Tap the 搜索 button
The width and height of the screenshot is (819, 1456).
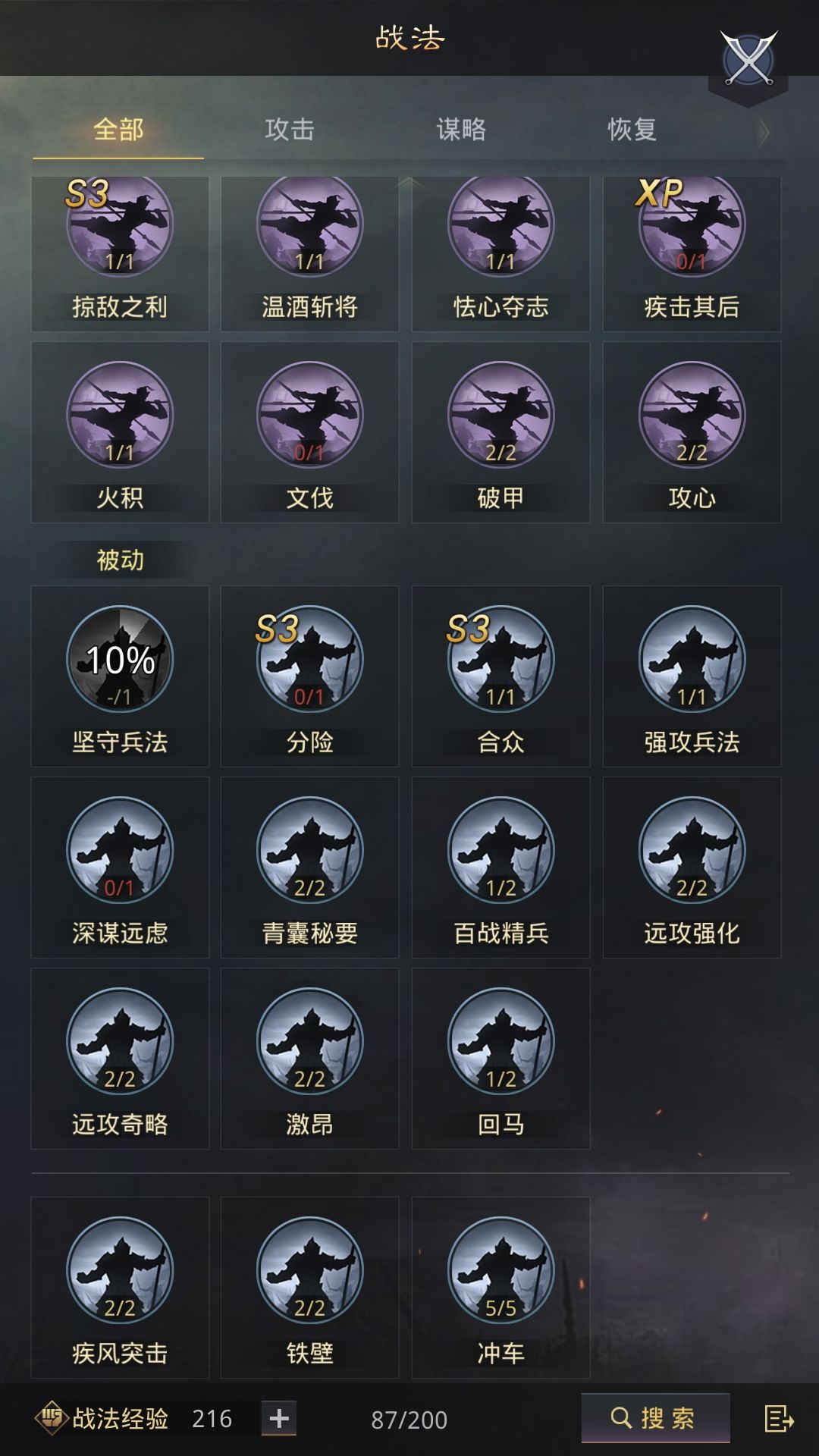pyautogui.click(x=655, y=1417)
